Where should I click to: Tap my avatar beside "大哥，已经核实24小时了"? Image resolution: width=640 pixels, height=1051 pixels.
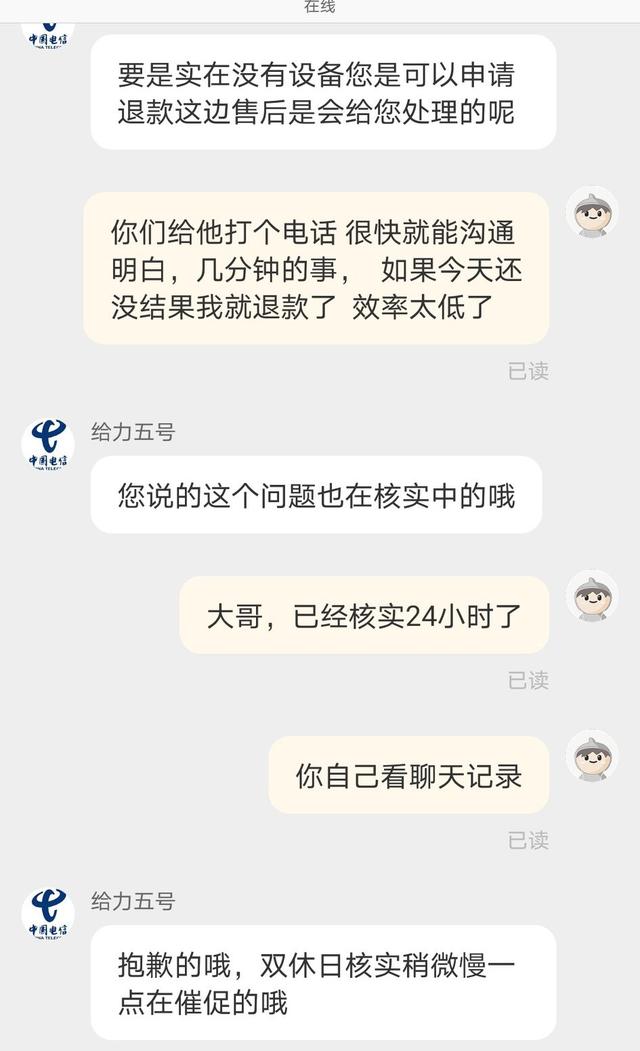592,596
